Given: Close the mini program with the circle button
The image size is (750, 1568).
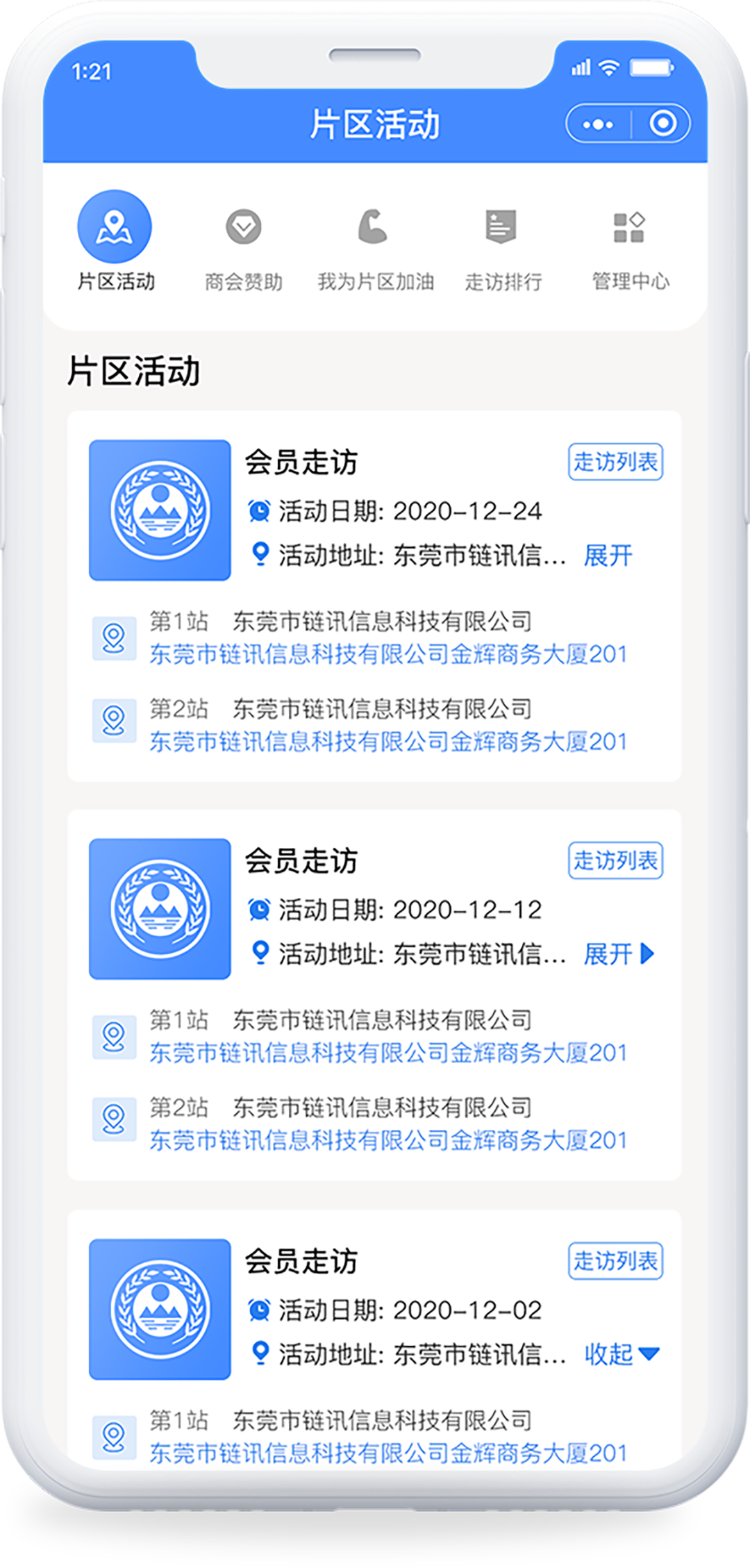Looking at the screenshot, I should [x=662, y=124].
